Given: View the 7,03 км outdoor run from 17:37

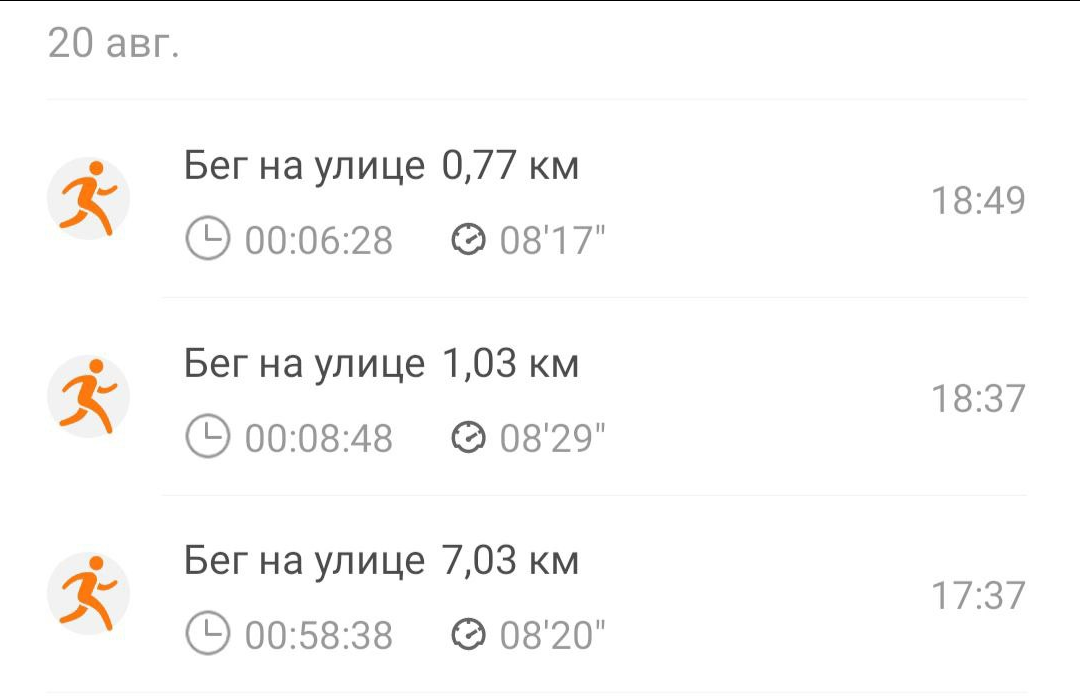Looking at the screenshot, I should (538, 595).
